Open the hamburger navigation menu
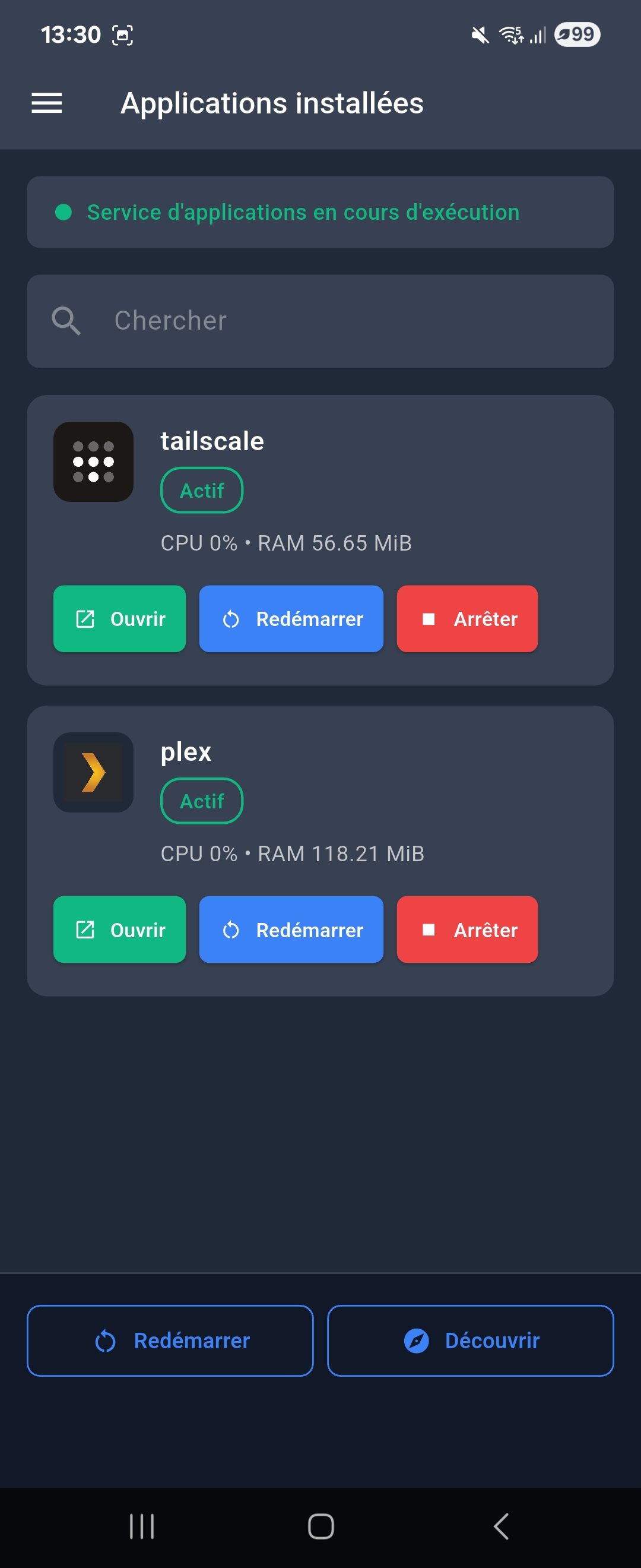The height and width of the screenshot is (1568, 641). (x=47, y=103)
